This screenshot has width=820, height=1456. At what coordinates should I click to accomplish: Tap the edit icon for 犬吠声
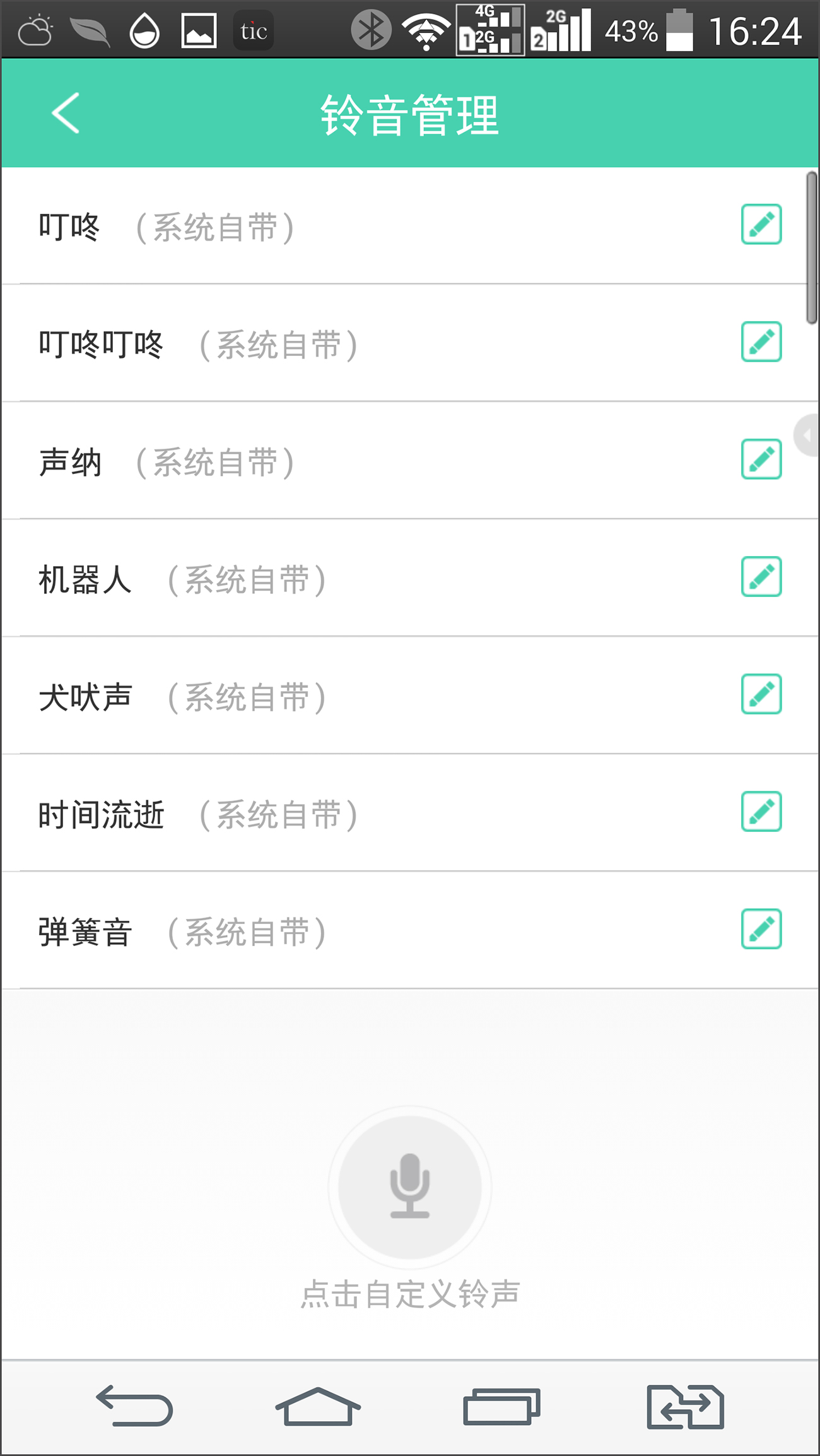761,694
